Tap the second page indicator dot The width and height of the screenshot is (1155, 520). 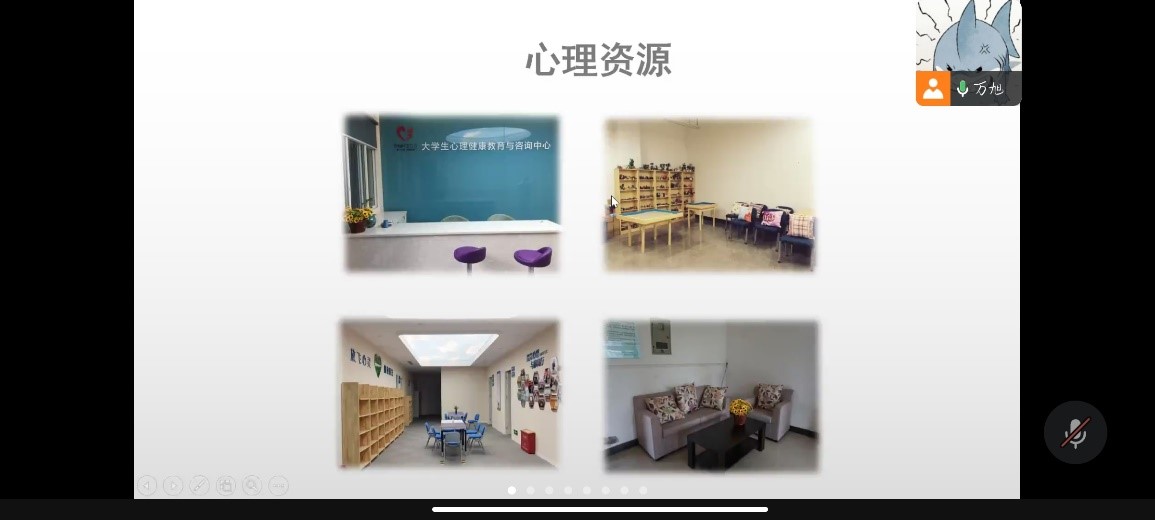[530, 490]
